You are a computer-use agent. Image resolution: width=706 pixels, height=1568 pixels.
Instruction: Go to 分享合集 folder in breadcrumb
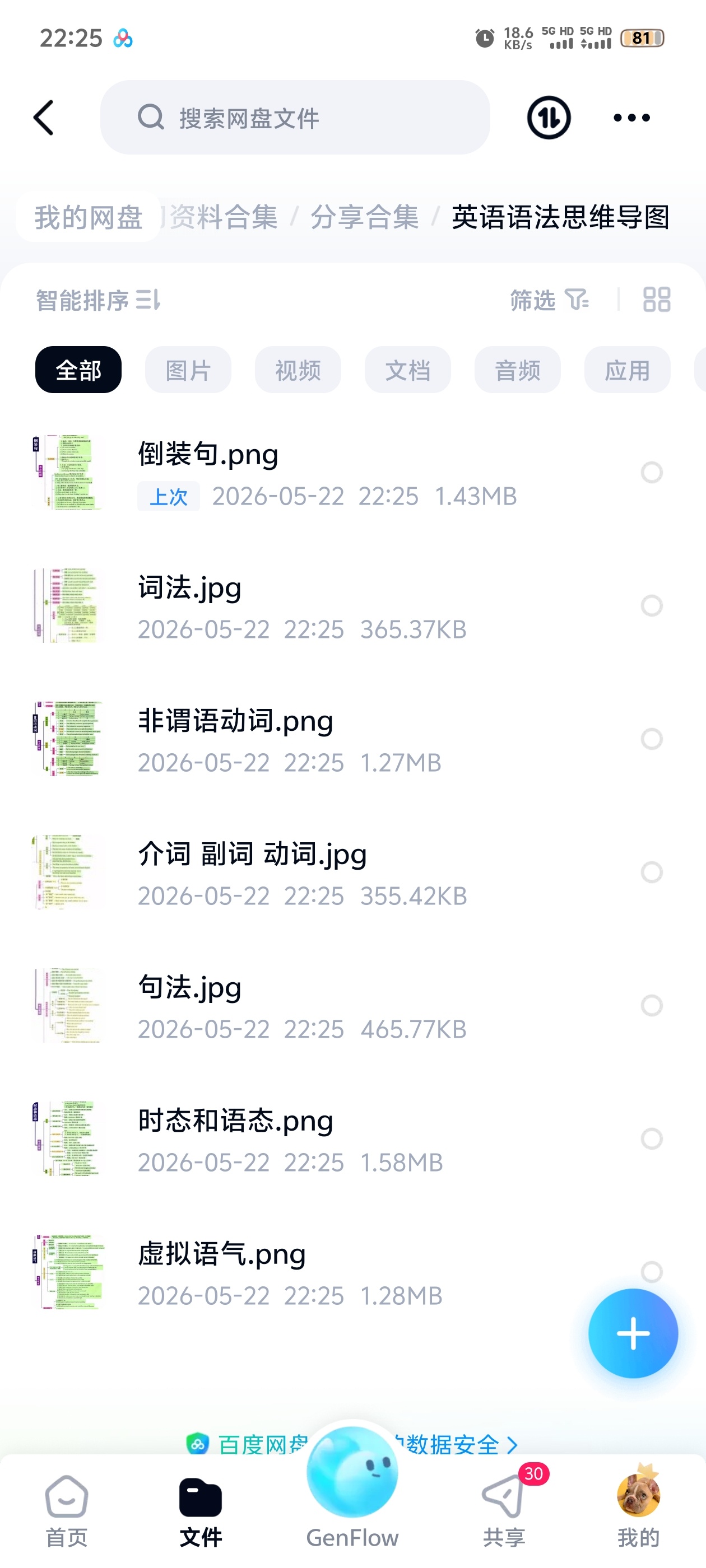point(364,217)
